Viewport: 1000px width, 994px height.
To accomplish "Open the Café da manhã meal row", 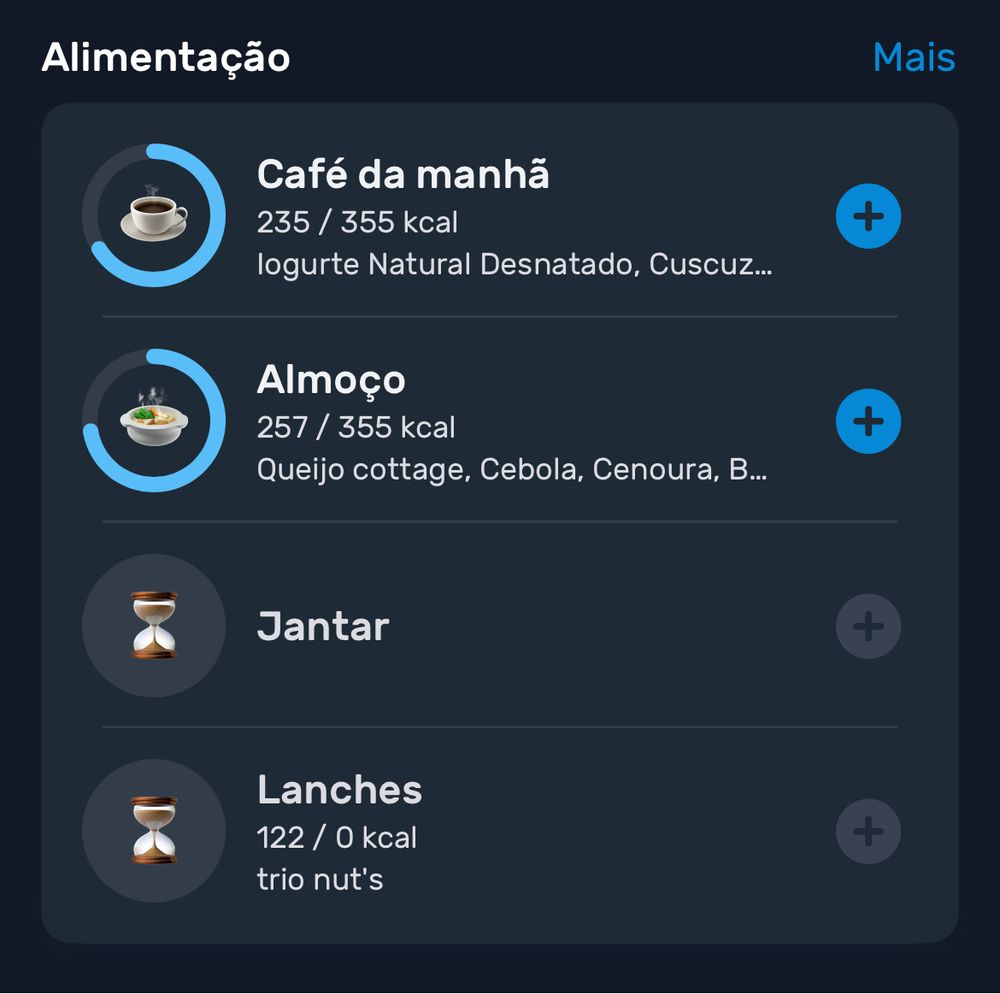I will click(500, 216).
